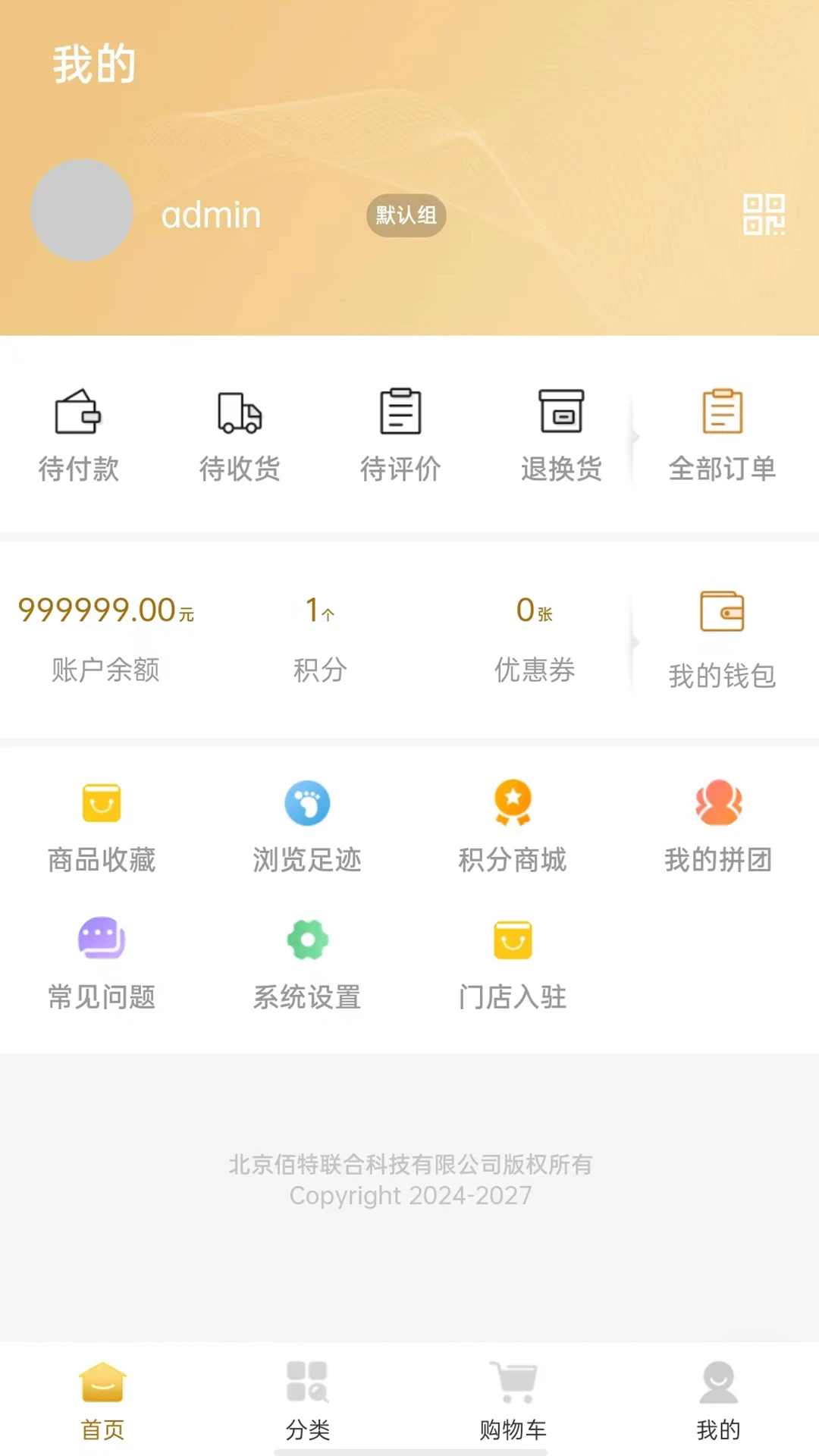Image resolution: width=819 pixels, height=1456 pixels.
Task: Open the 待付款 pending payment icon
Action: coord(79,432)
